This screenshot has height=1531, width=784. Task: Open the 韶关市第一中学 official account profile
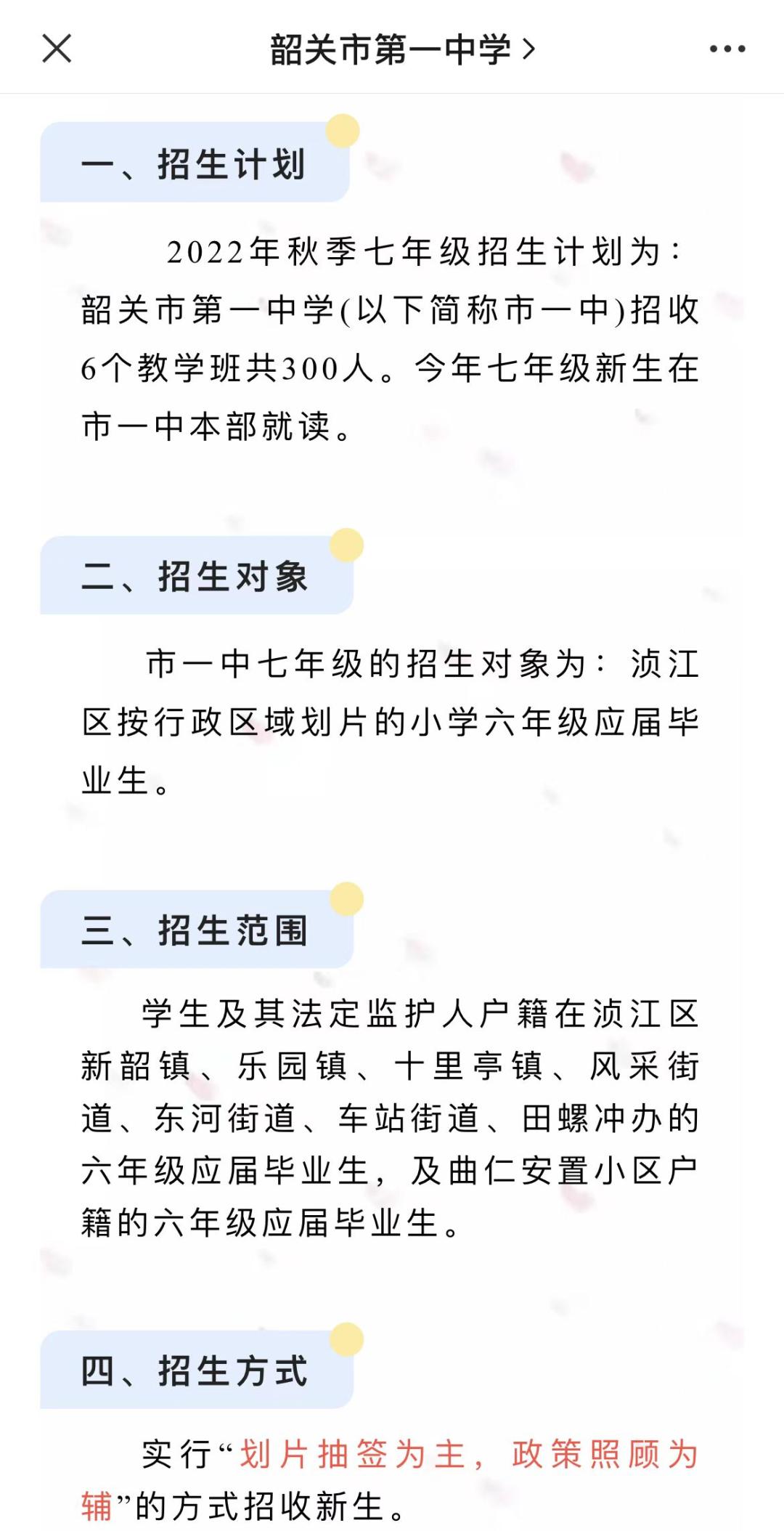click(x=392, y=49)
